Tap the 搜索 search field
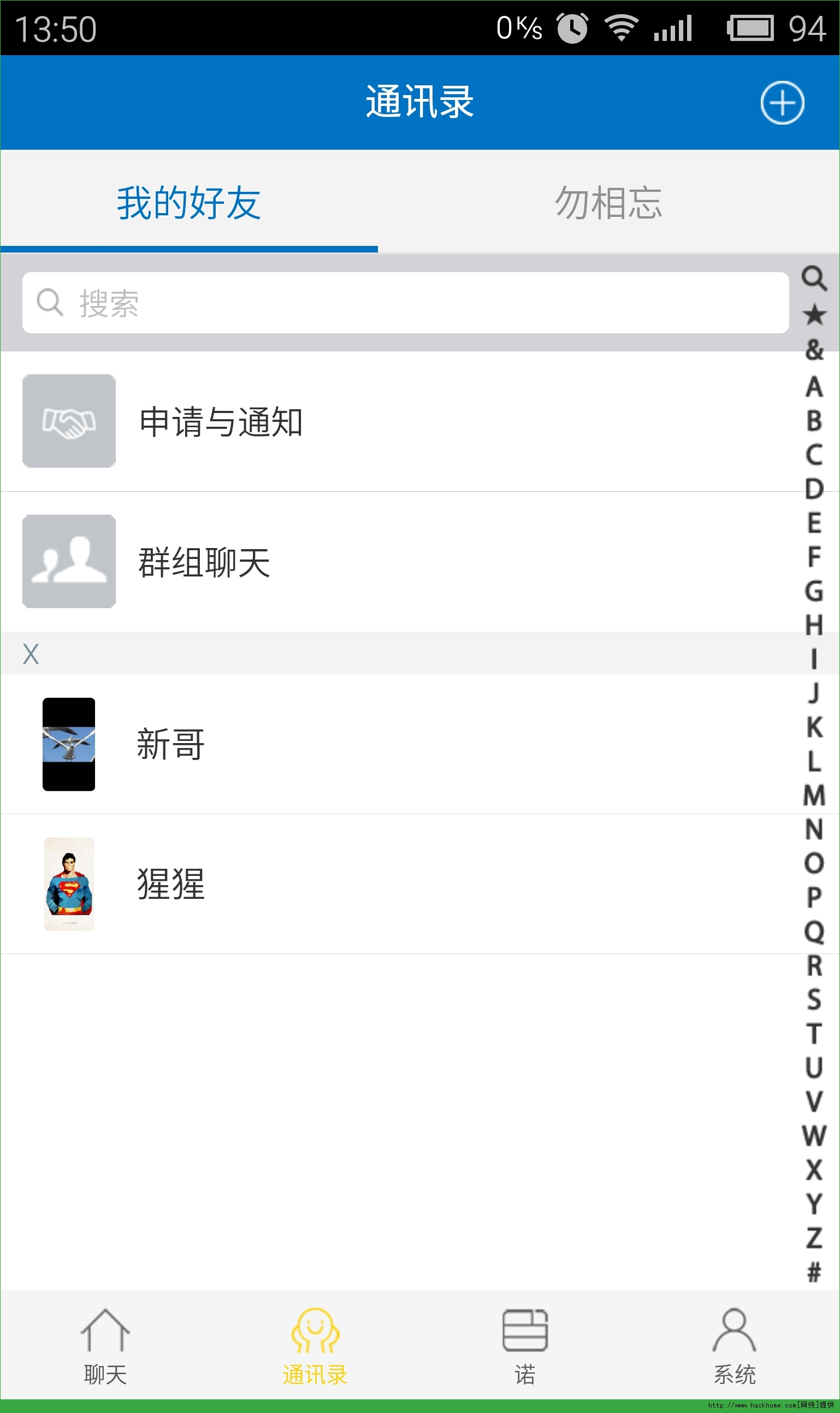This screenshot has height=1413, width=840. pos(405,303)
